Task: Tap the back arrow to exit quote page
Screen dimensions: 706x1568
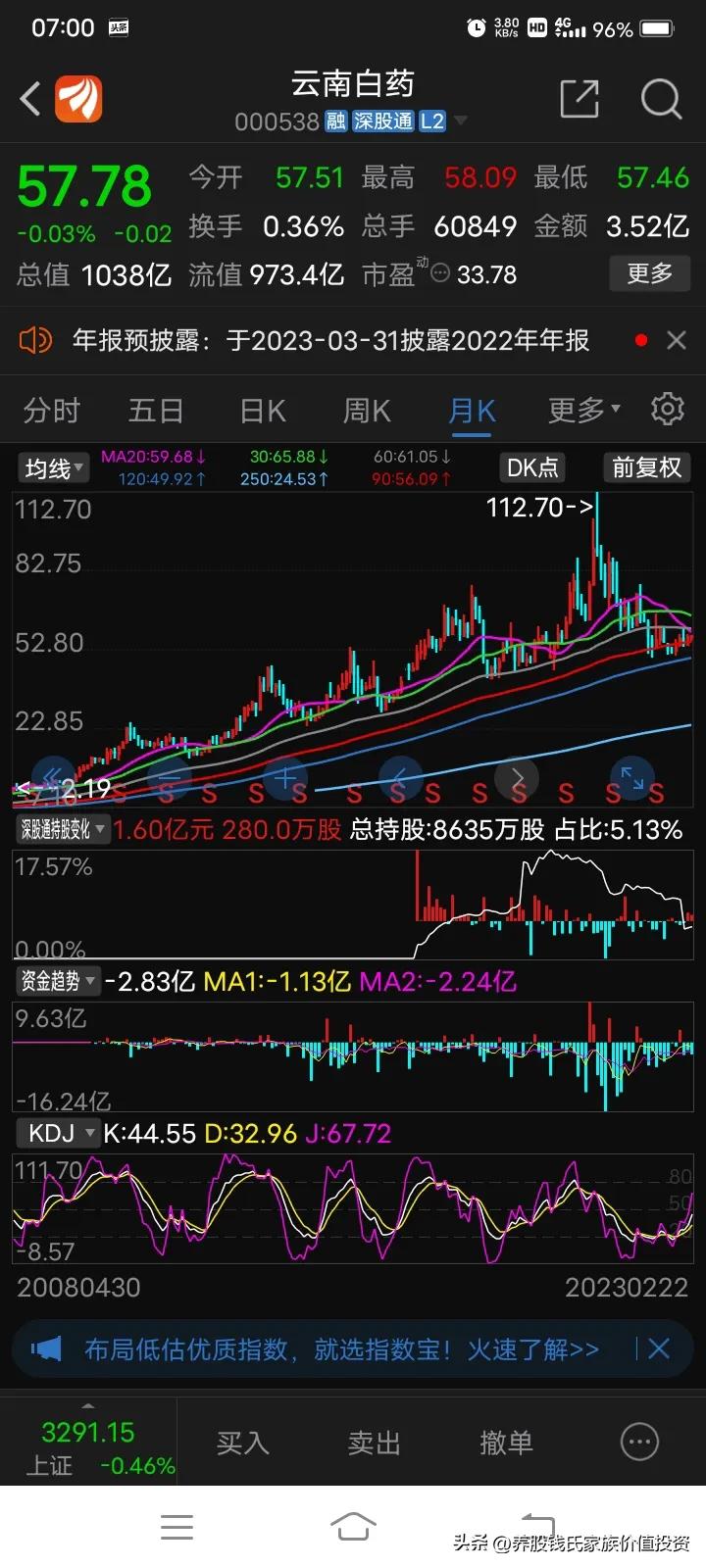Action: tap(28, 98)
